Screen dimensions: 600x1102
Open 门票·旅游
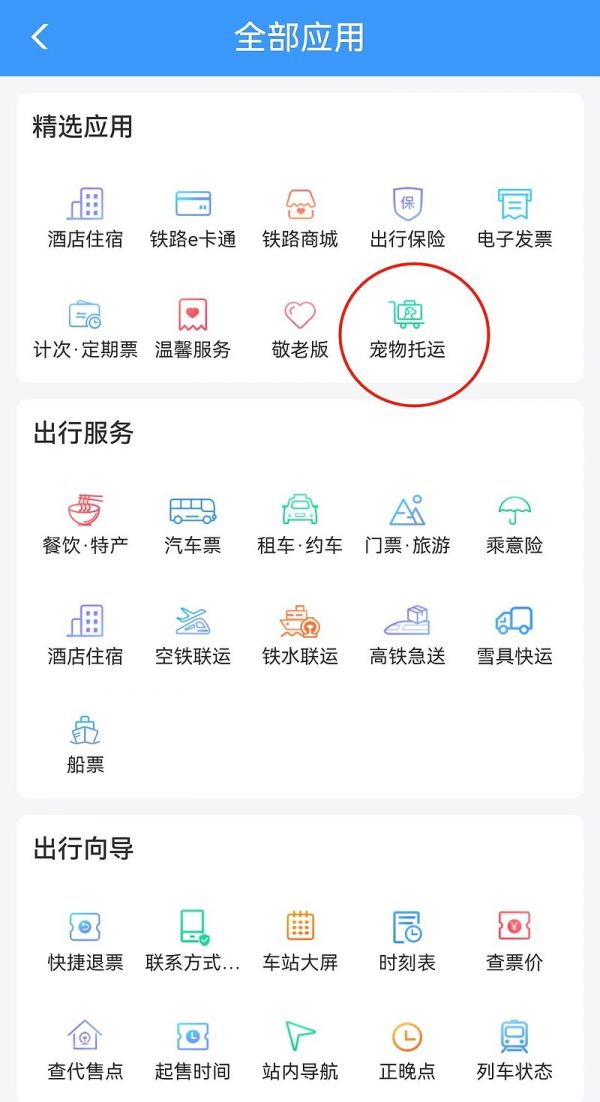coord(407,524)
